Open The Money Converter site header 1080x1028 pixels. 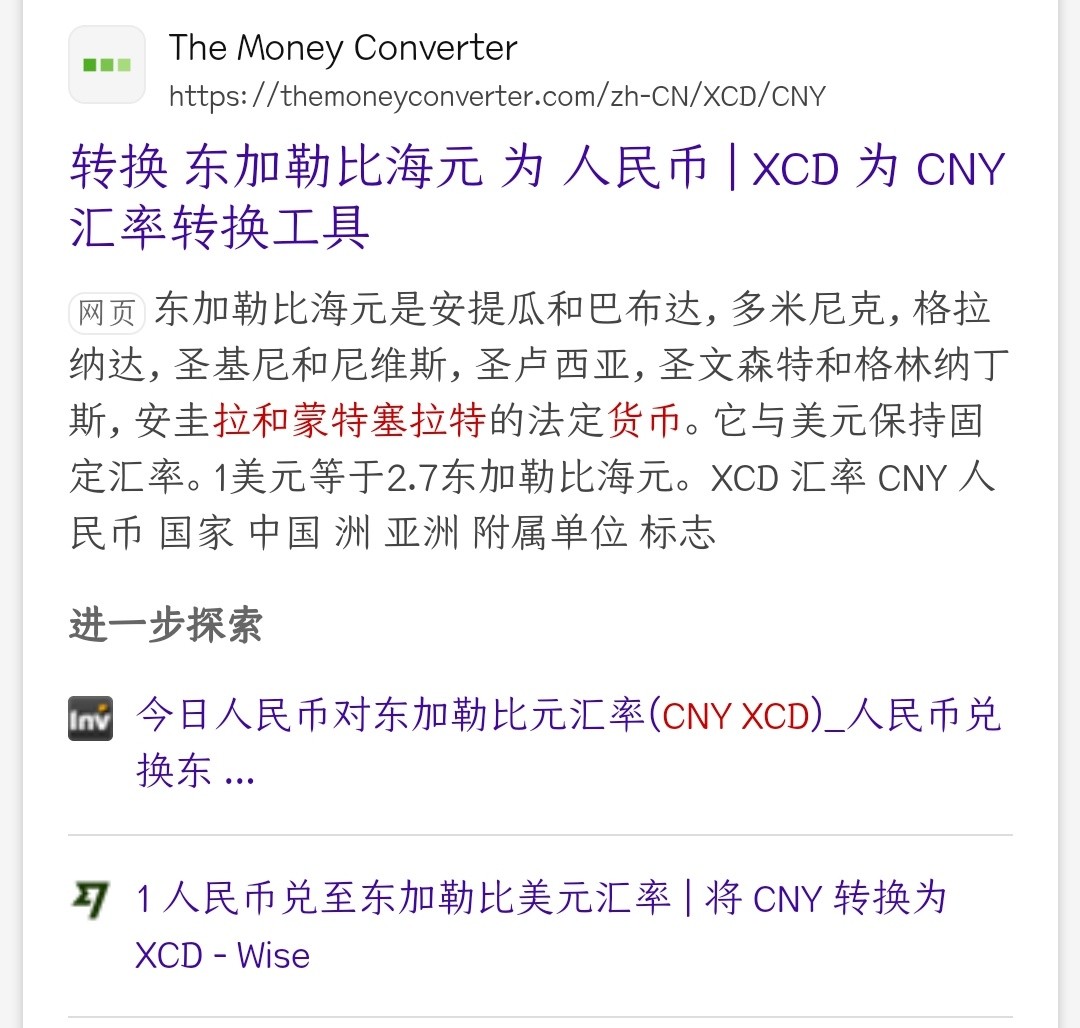click(343, 49)
